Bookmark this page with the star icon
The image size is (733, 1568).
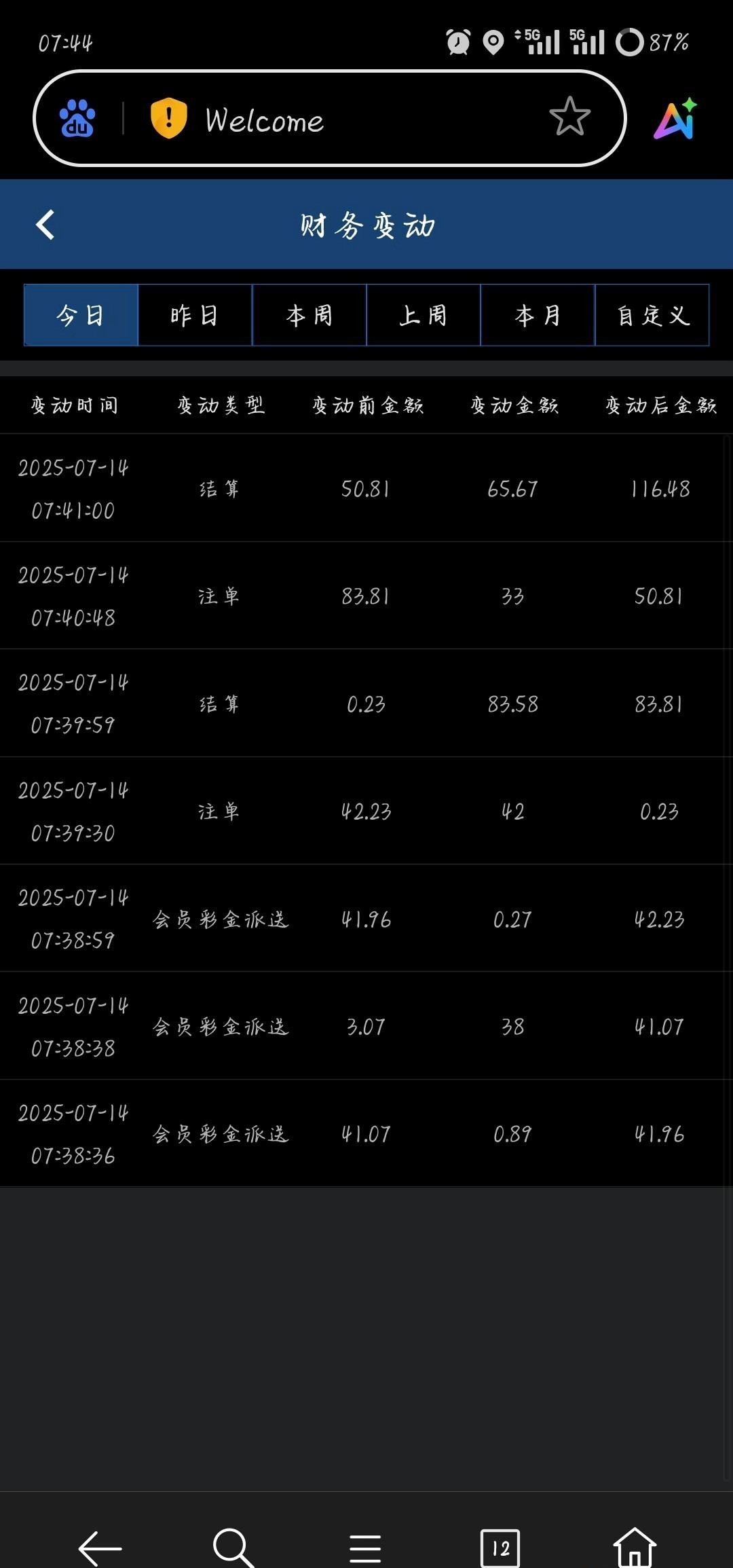click(x=569, y=117)
